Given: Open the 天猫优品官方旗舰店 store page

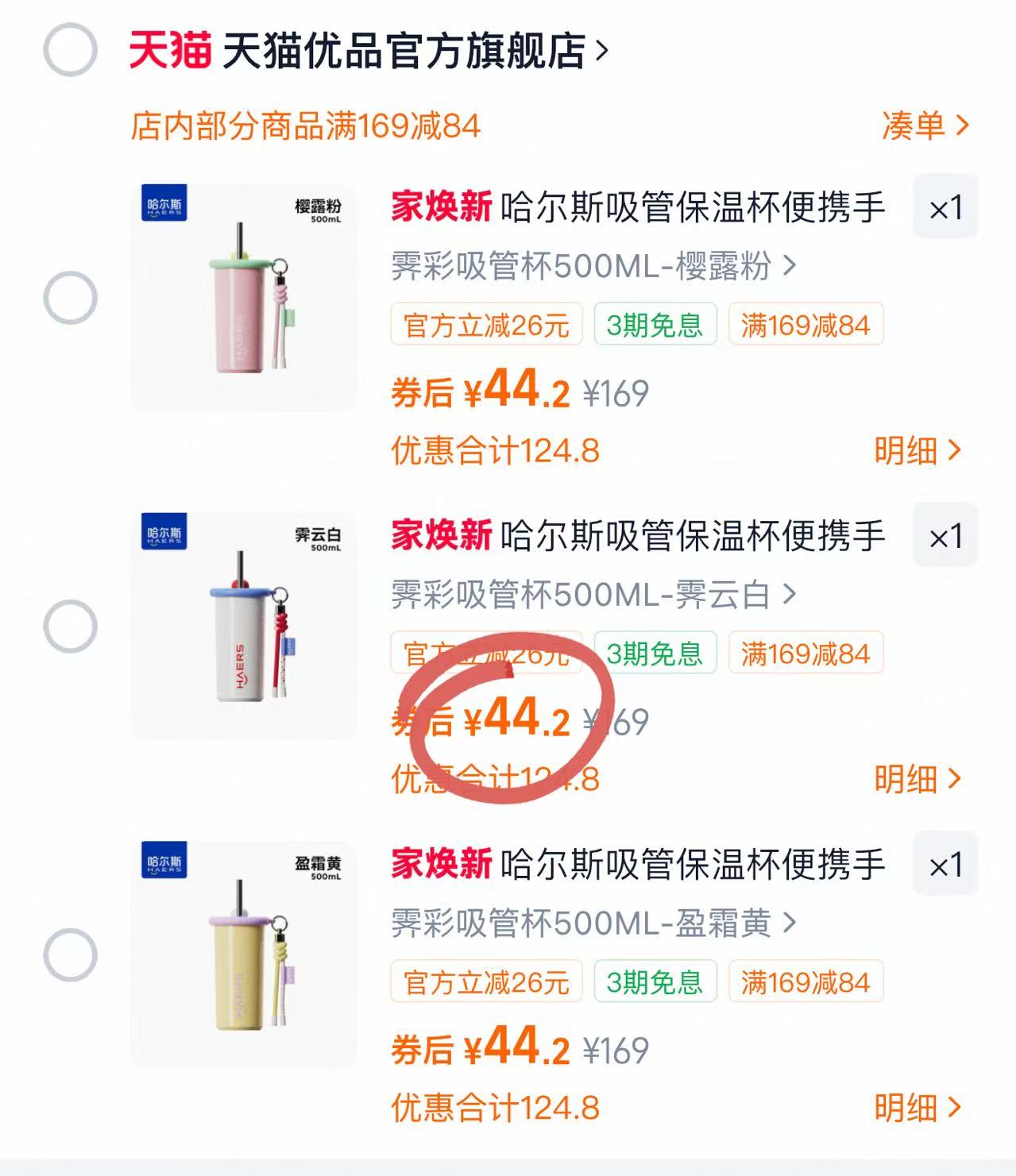Looking at the screenshot, I should click(x=407, y=49).
